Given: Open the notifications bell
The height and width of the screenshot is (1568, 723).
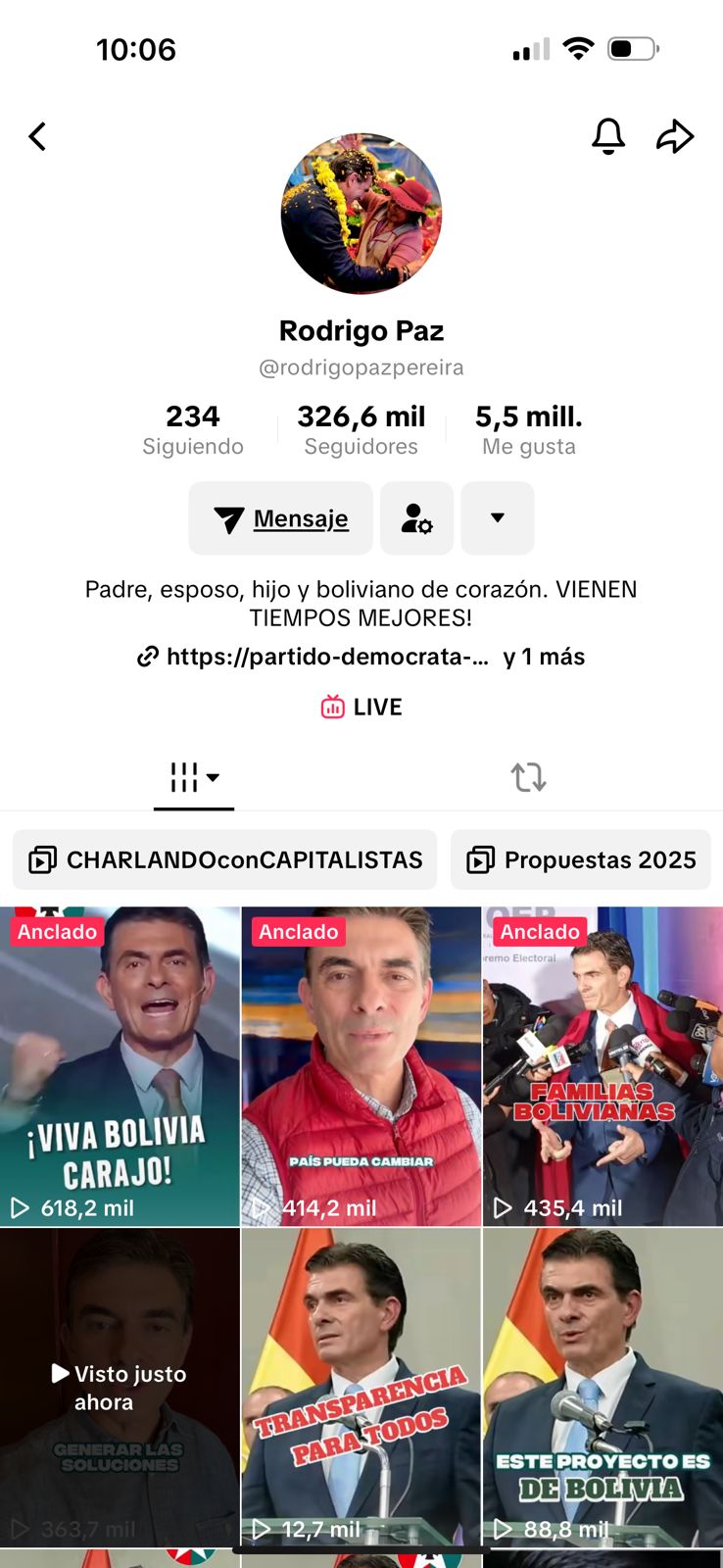Looking at the screenshot, I should [x=608, y=136].
